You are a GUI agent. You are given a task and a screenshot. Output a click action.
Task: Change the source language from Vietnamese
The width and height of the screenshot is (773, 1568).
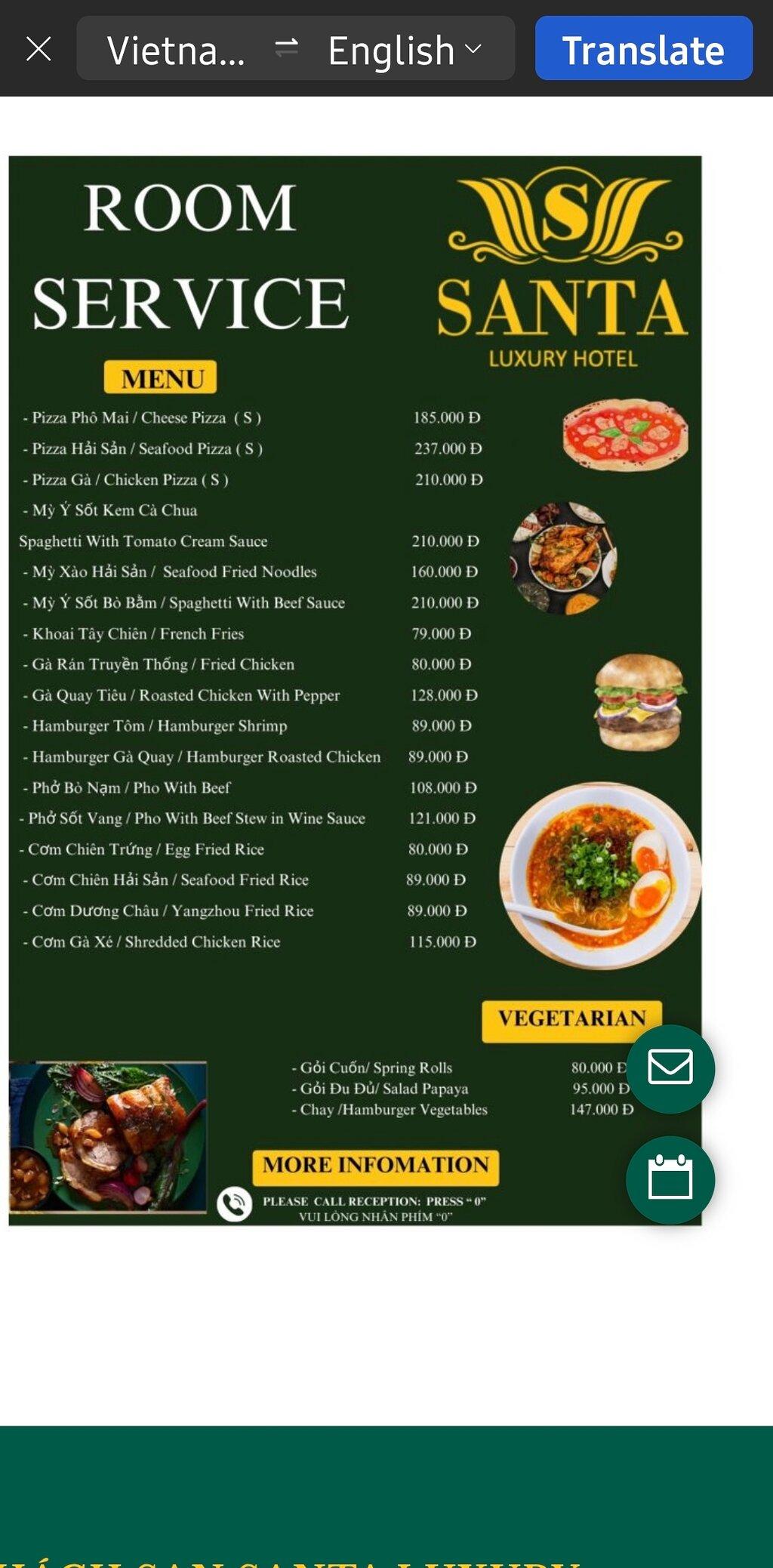click(x=176, y=50)
